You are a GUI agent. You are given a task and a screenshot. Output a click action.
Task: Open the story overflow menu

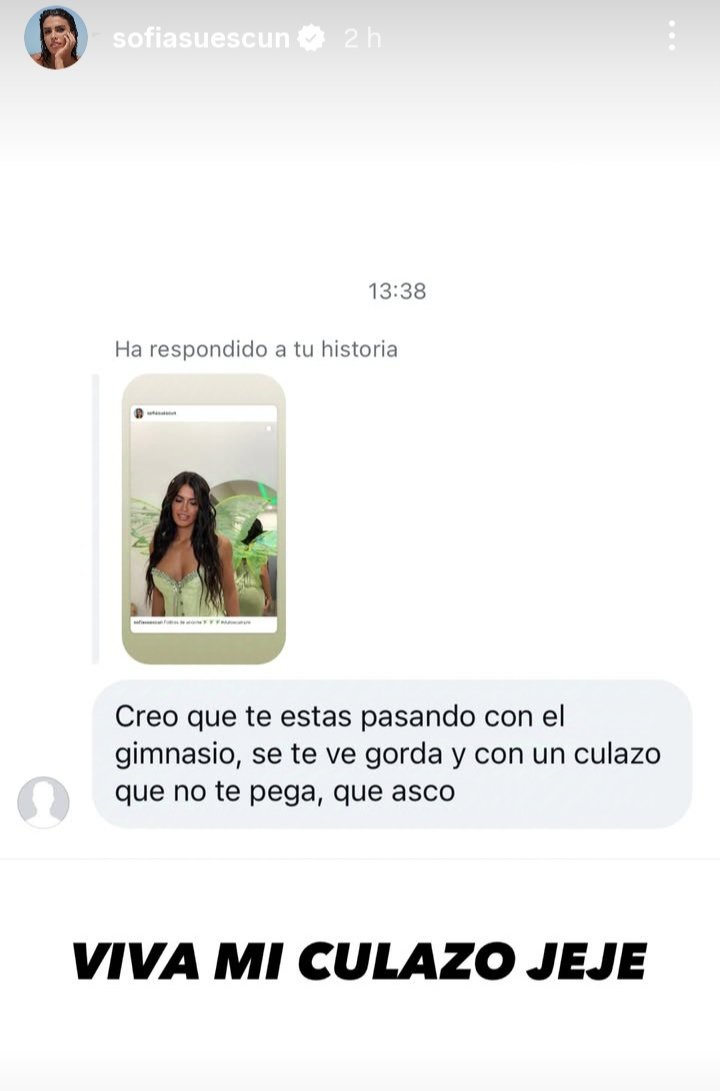tap(672, 37)
